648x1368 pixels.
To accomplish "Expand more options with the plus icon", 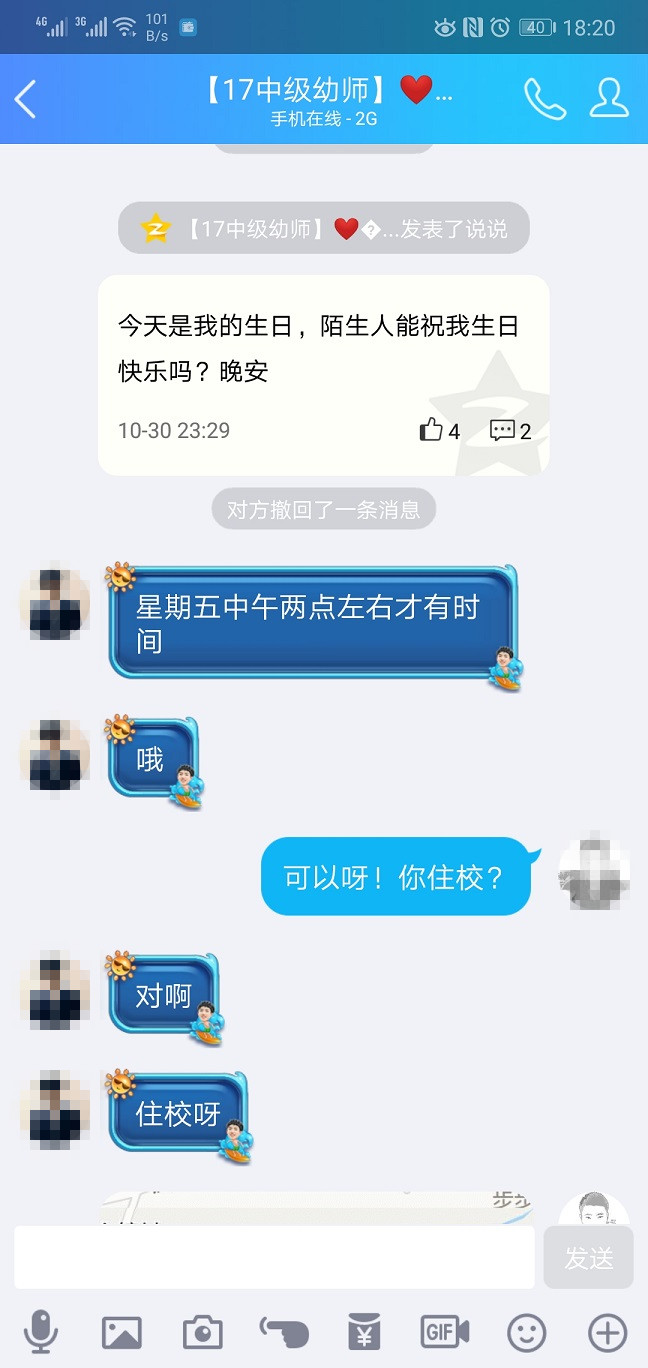I will [607, 1332].
